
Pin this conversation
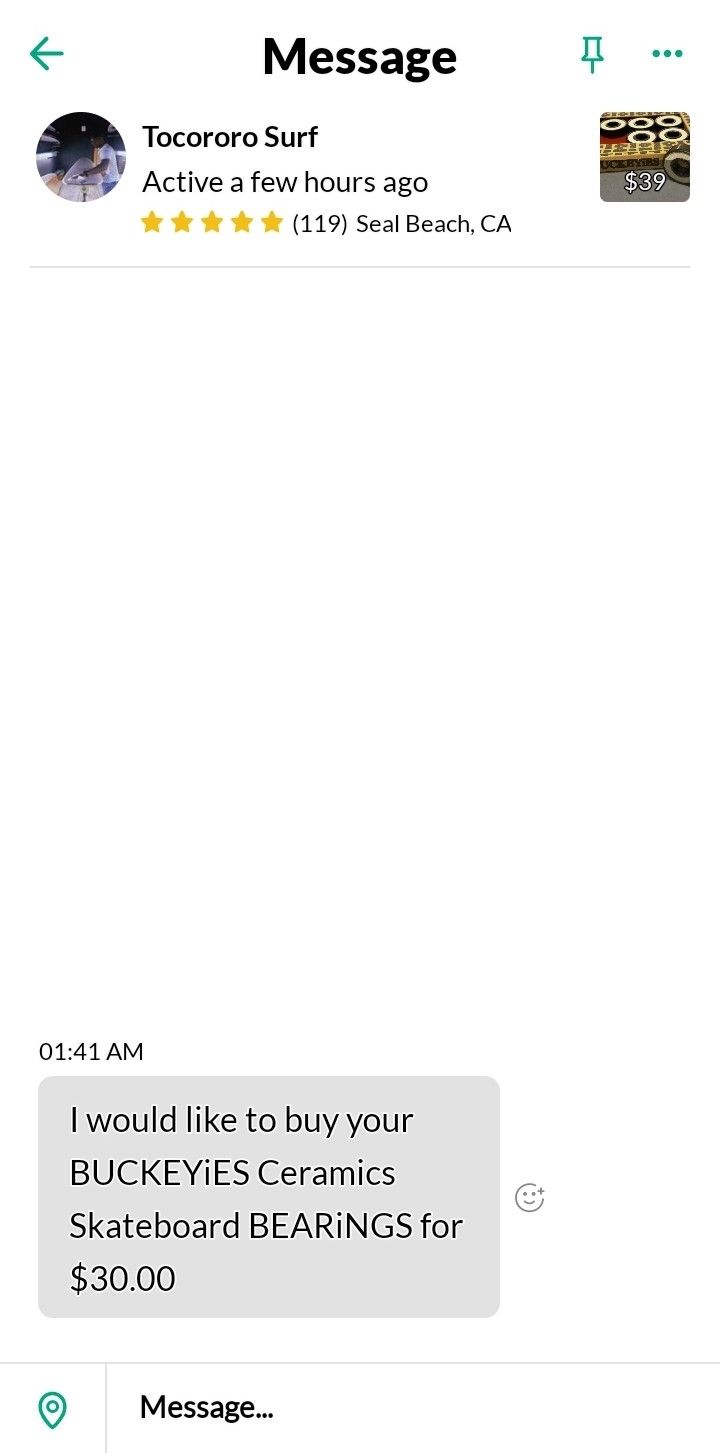[x=593, y=55]
